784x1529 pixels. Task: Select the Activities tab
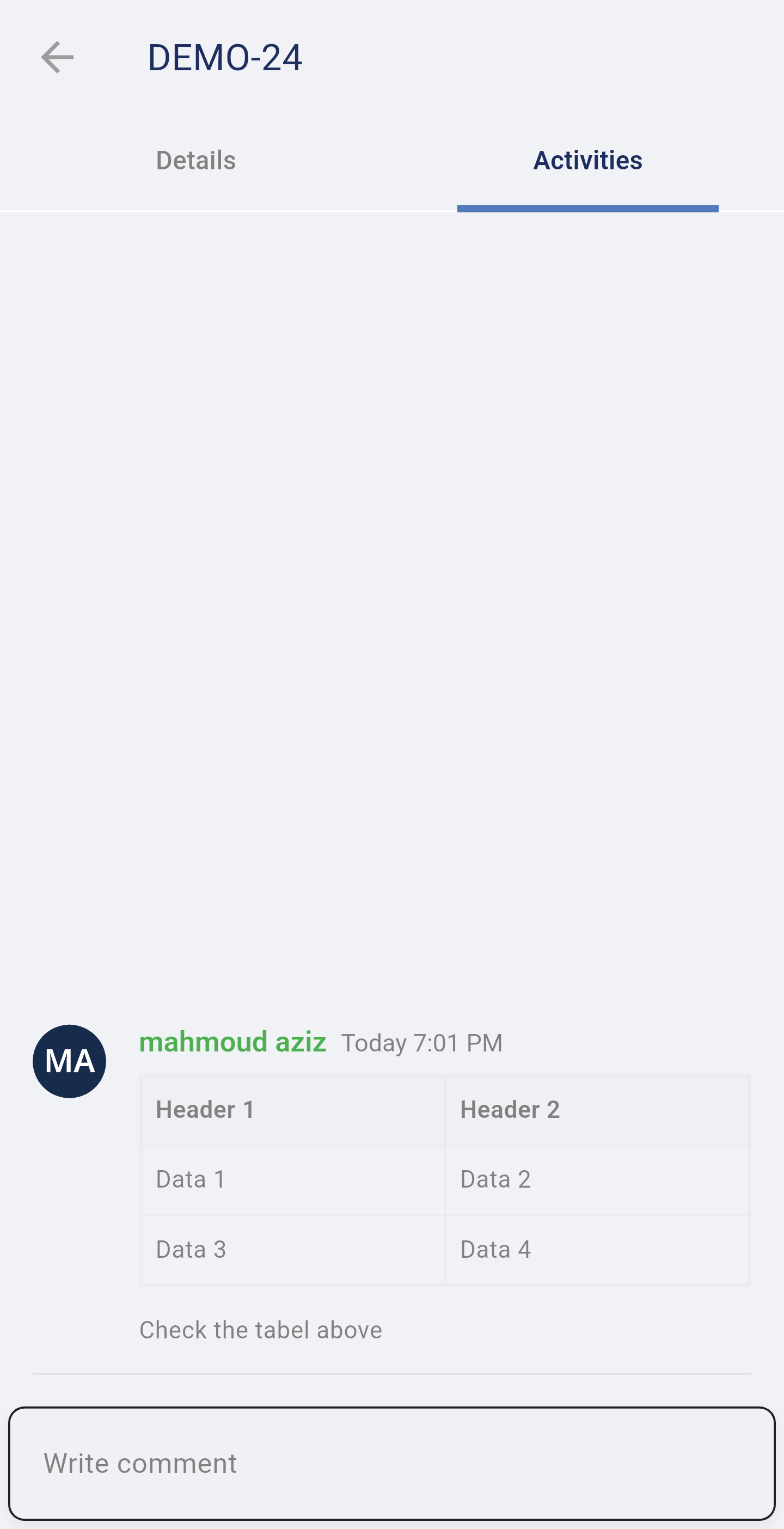[x=587, y=160]
